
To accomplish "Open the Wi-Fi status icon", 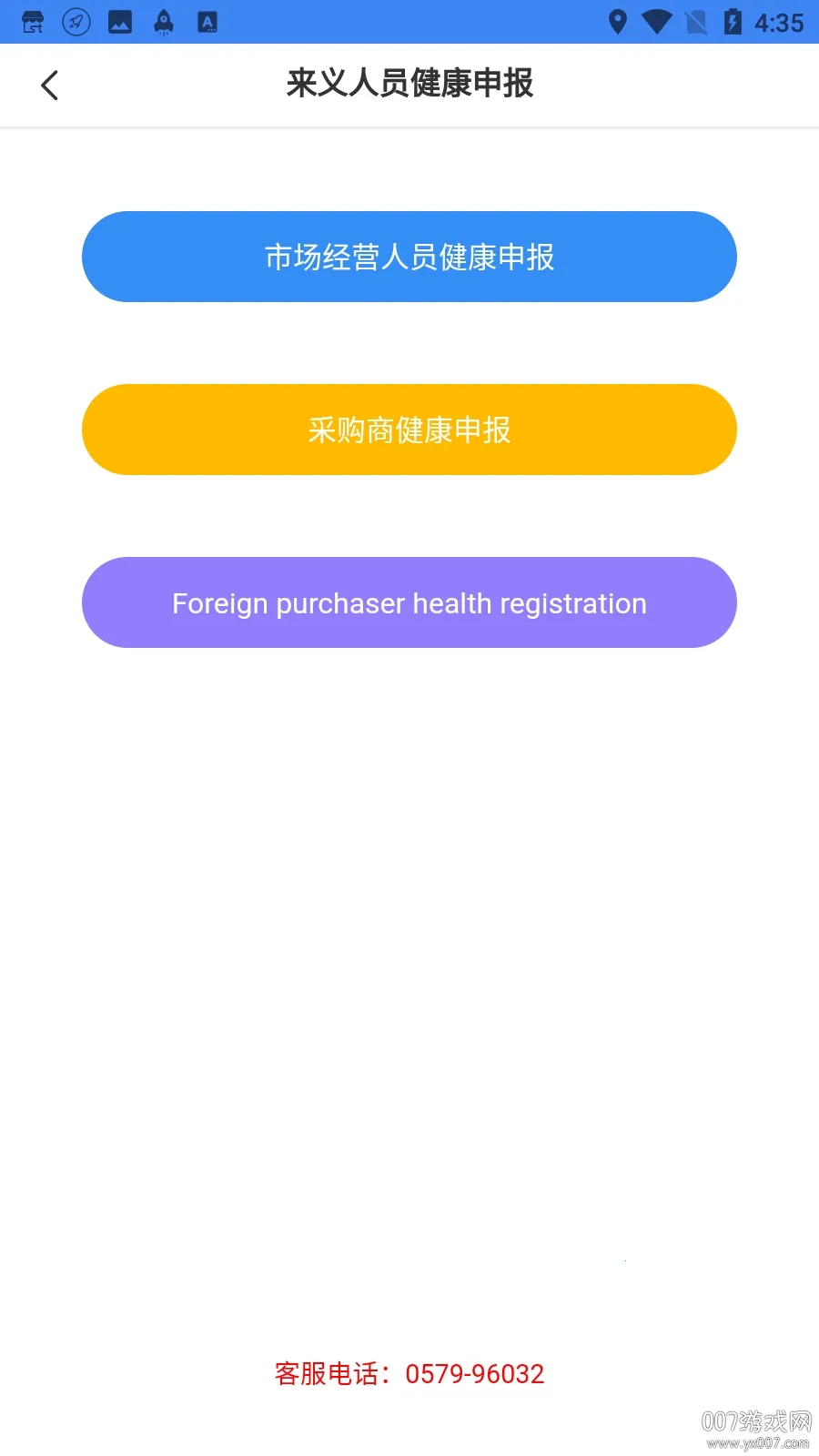I will 657,21.
